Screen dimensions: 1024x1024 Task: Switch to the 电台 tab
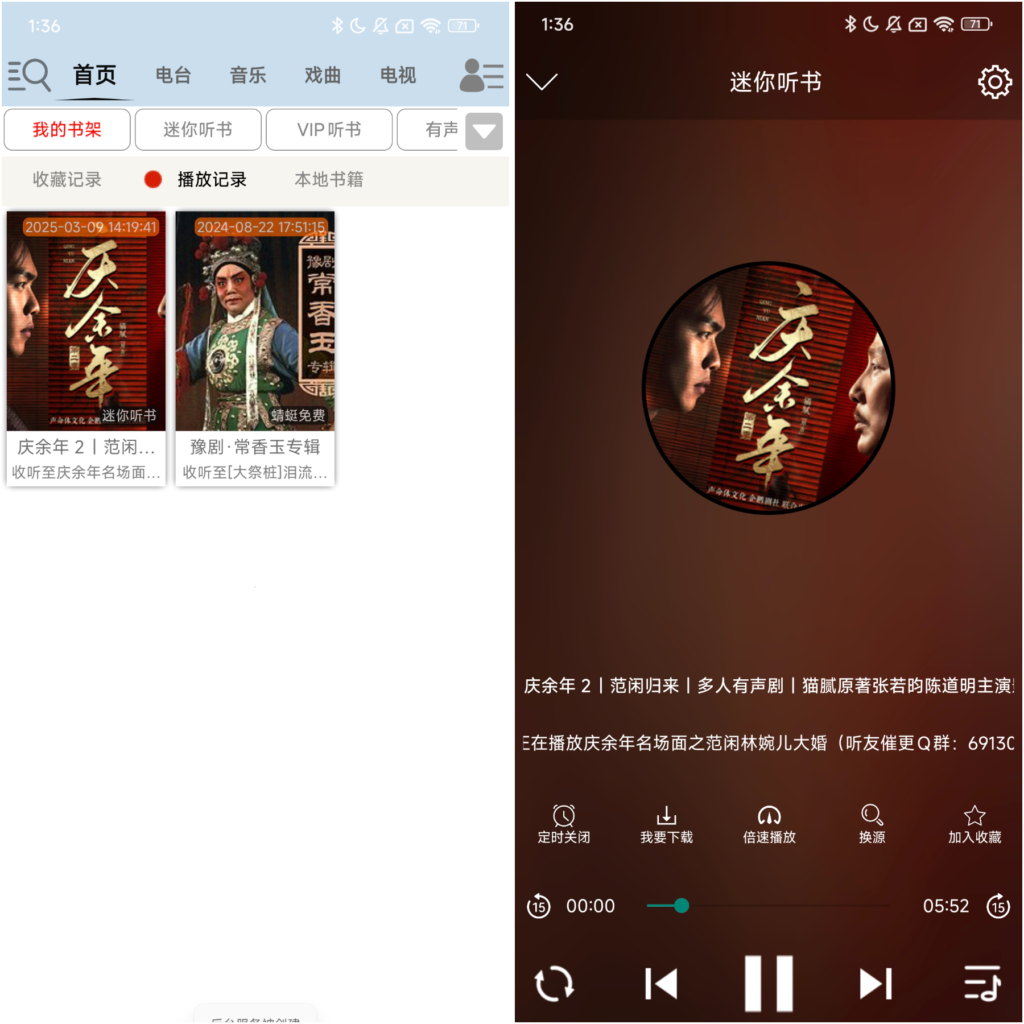[173, 75]
